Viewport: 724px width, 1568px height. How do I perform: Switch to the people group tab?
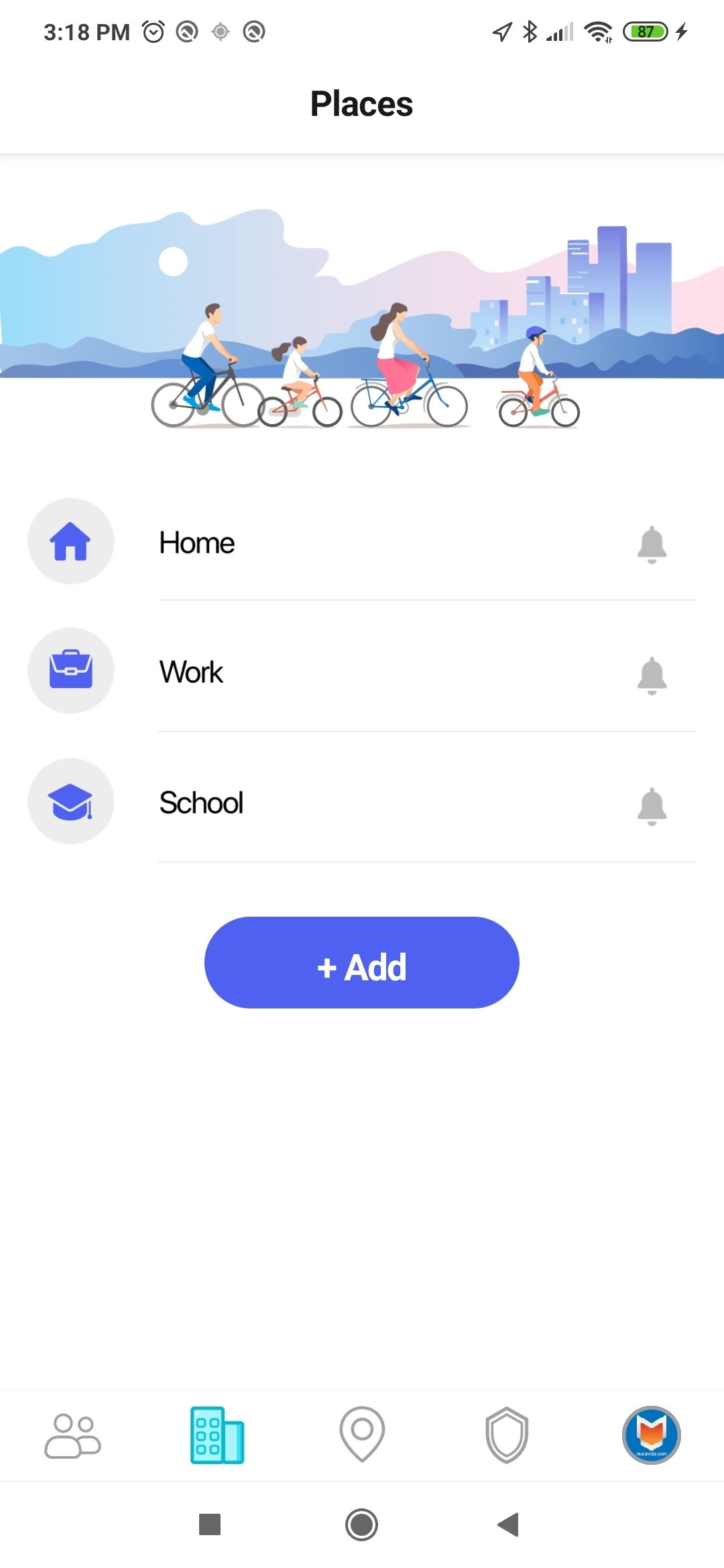tap(72, 1435)
